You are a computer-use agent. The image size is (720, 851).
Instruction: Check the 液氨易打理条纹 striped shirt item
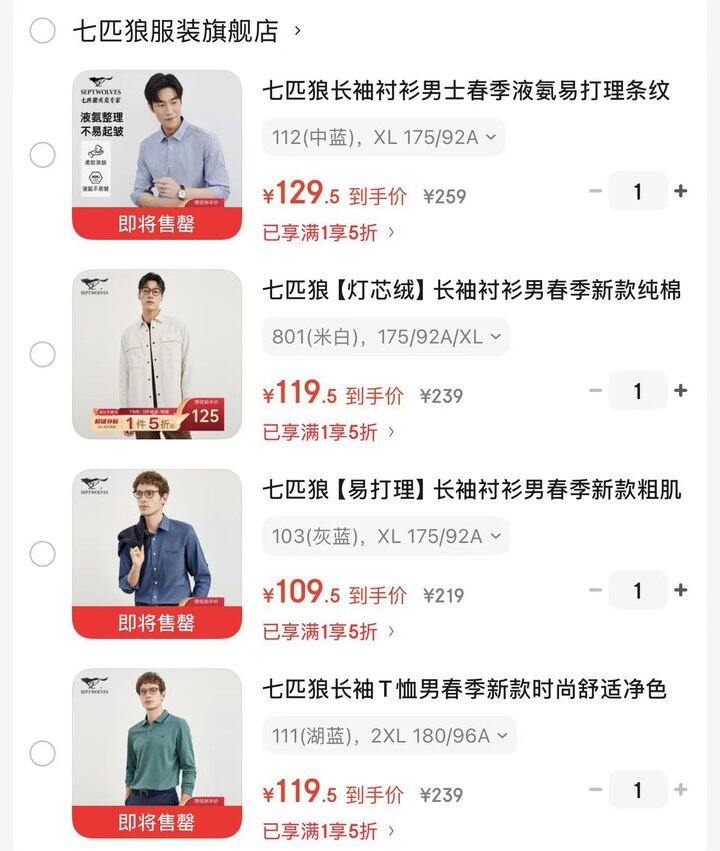click(41, 152)
